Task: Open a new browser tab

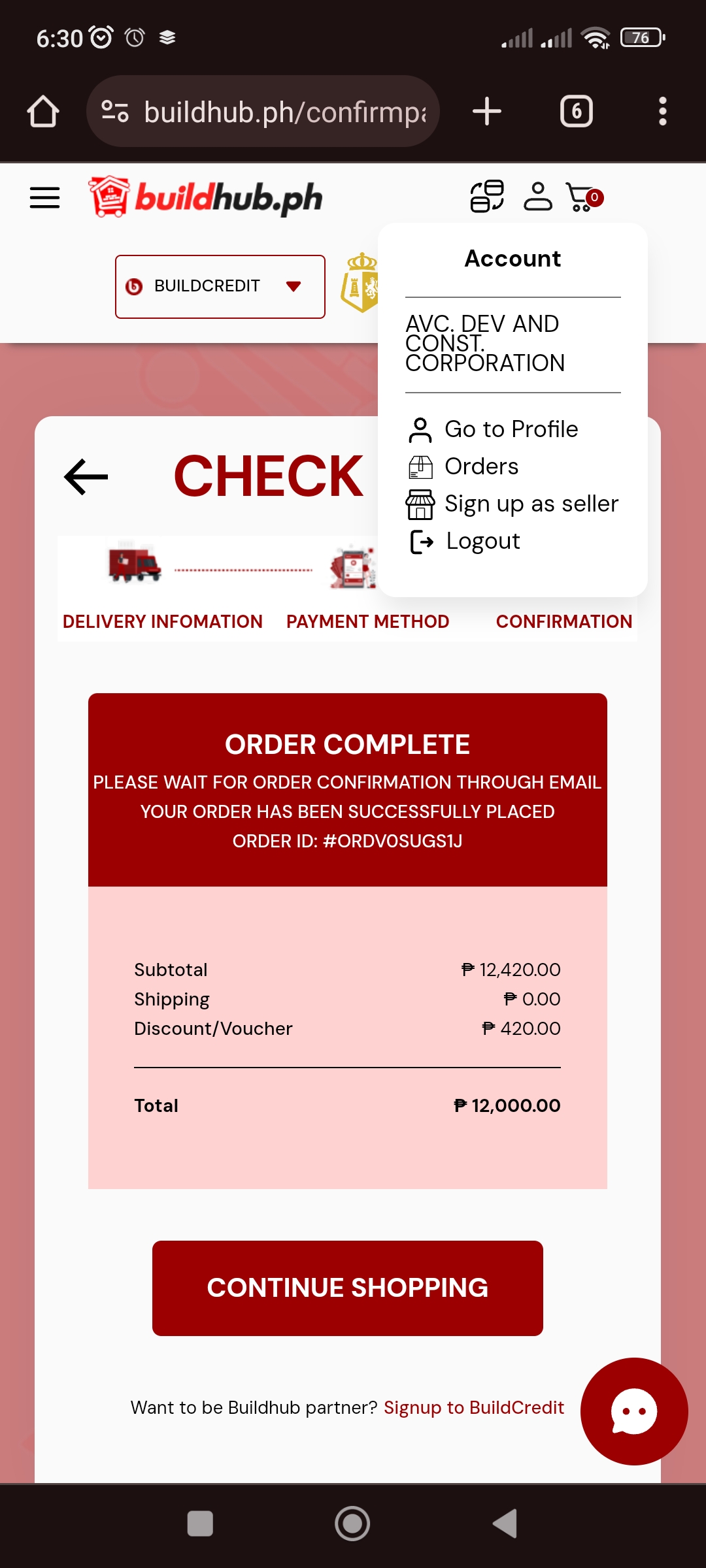Action: (487, 112)
